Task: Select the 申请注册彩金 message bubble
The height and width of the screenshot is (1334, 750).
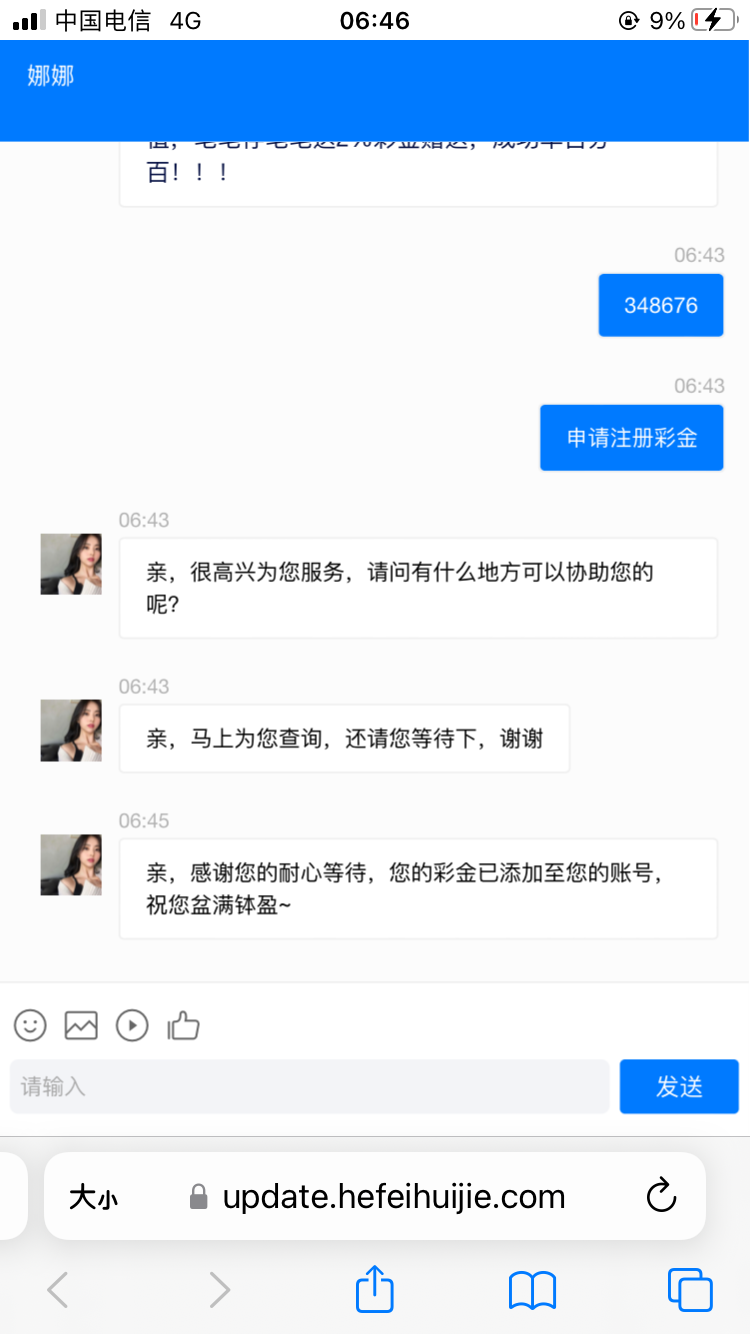Action: coord(631,437)
